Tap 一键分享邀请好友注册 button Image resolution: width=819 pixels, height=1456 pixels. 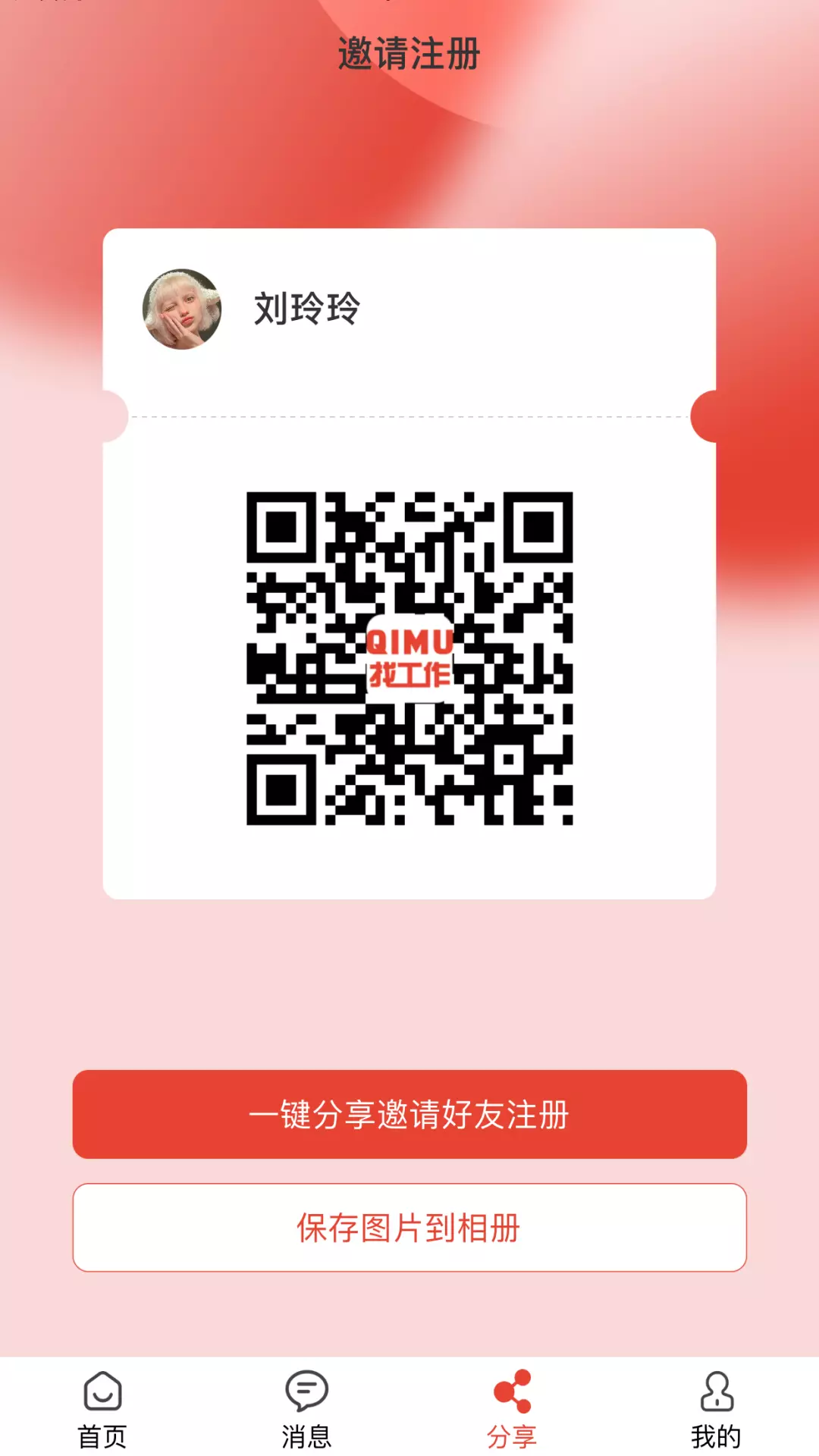(x=409, y=1114)
